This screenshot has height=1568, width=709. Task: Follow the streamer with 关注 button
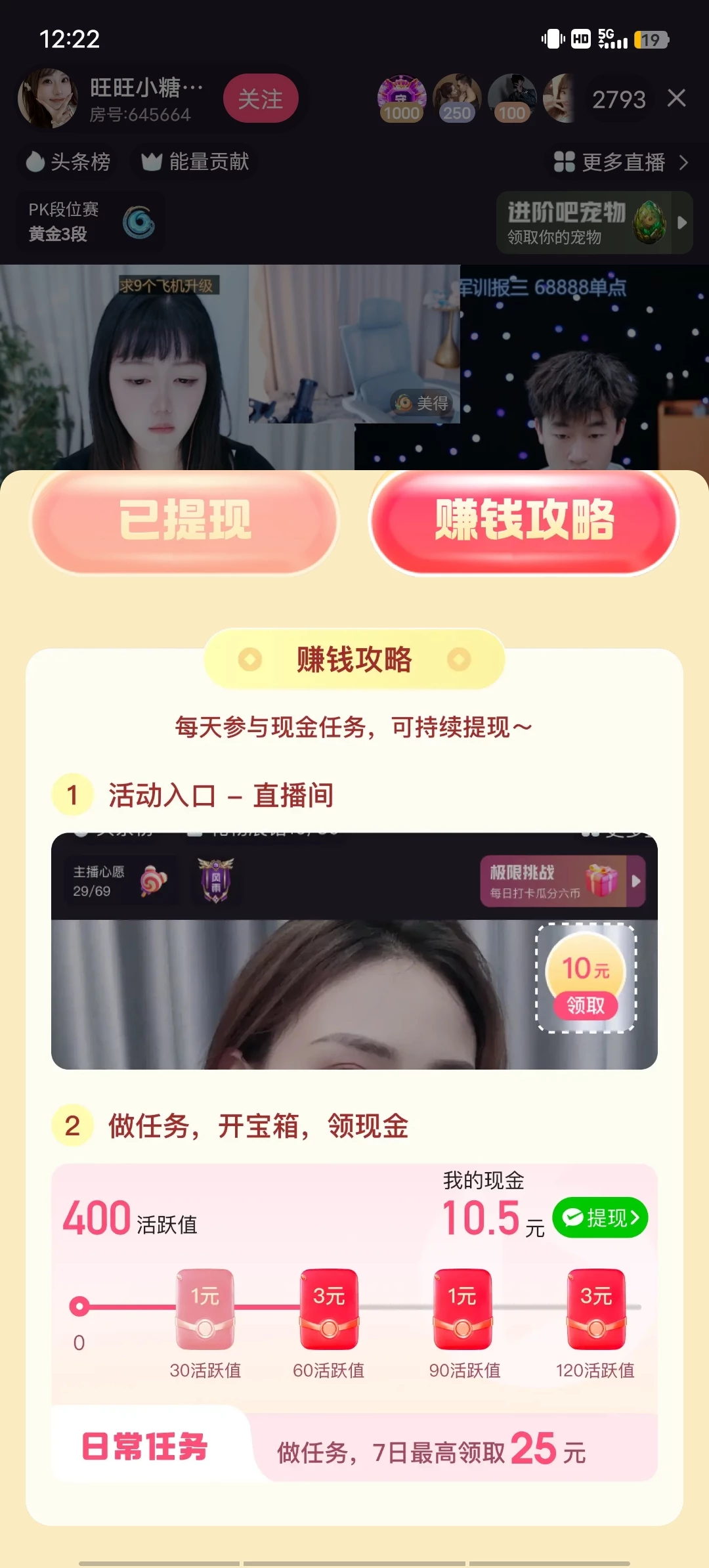pyautogui.click(x=261, y=99)
